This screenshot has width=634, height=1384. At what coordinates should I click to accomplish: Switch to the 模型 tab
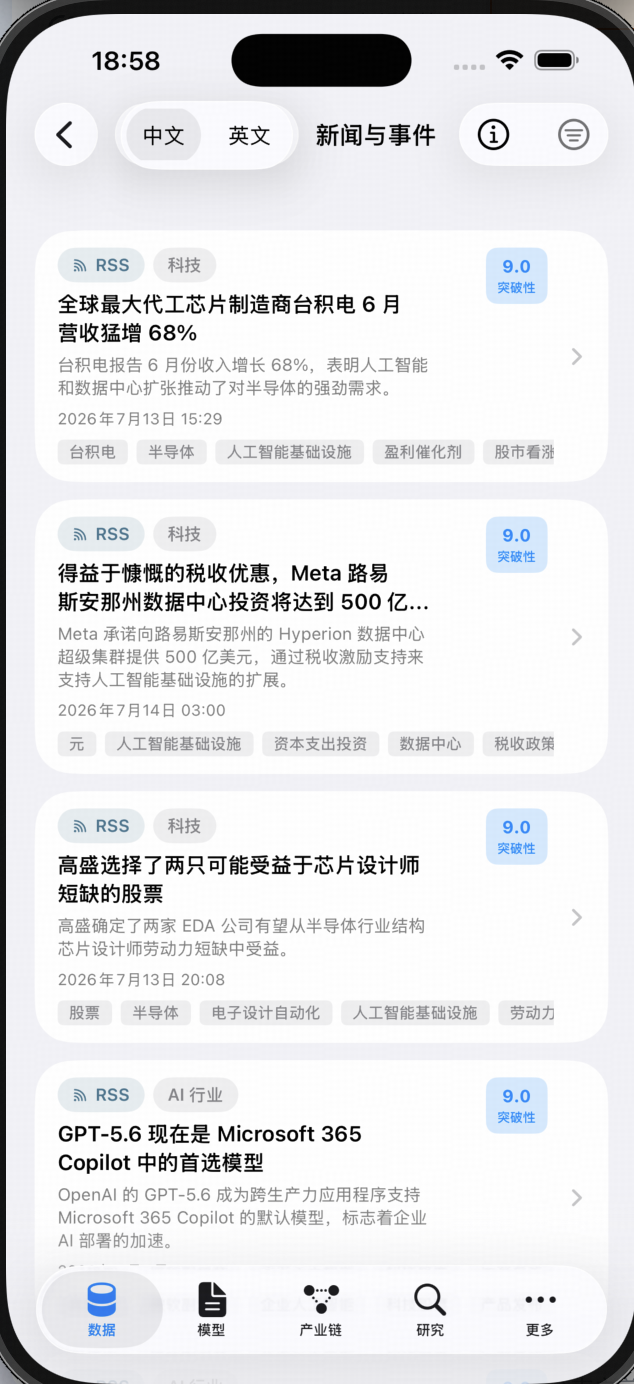211,1310
